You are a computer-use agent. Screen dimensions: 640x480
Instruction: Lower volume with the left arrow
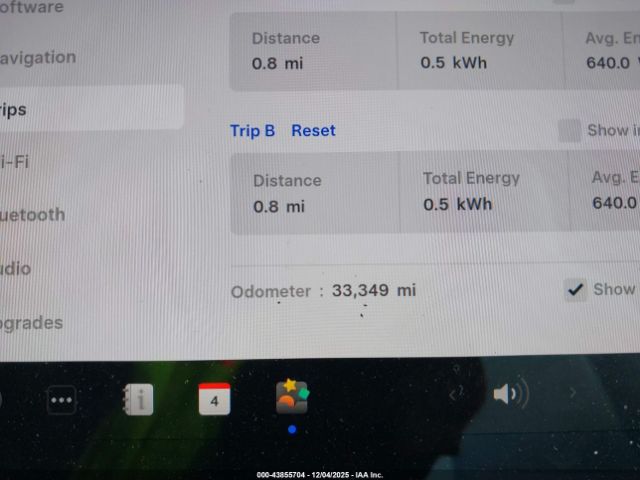(x=456, y=395)
